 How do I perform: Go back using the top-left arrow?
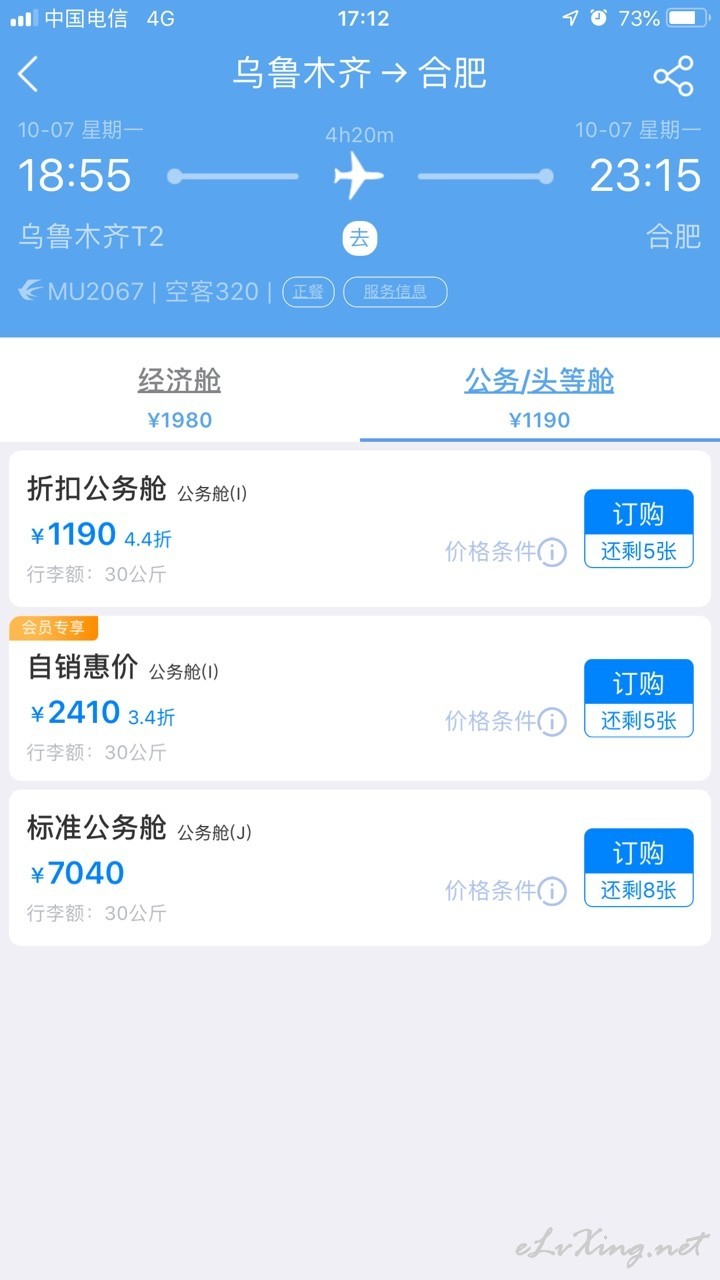[x=28, y=74]
